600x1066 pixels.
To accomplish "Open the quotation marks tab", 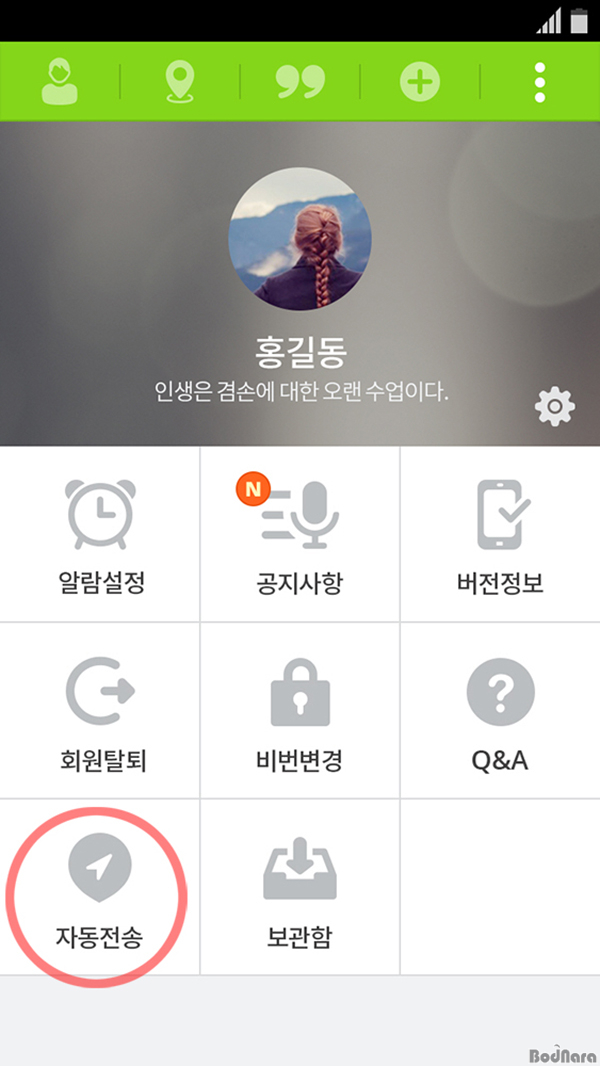I will click(300, 82).
